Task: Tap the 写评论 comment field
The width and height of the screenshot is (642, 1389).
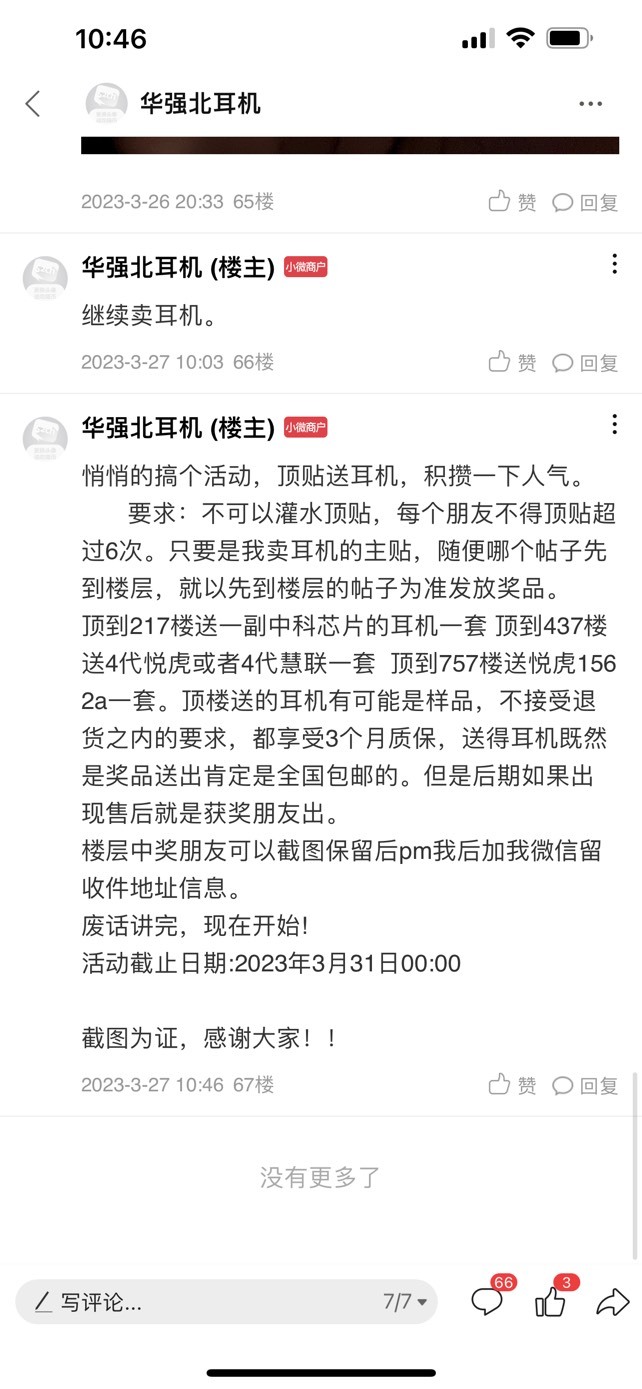Action: (x=200, y=1302)
